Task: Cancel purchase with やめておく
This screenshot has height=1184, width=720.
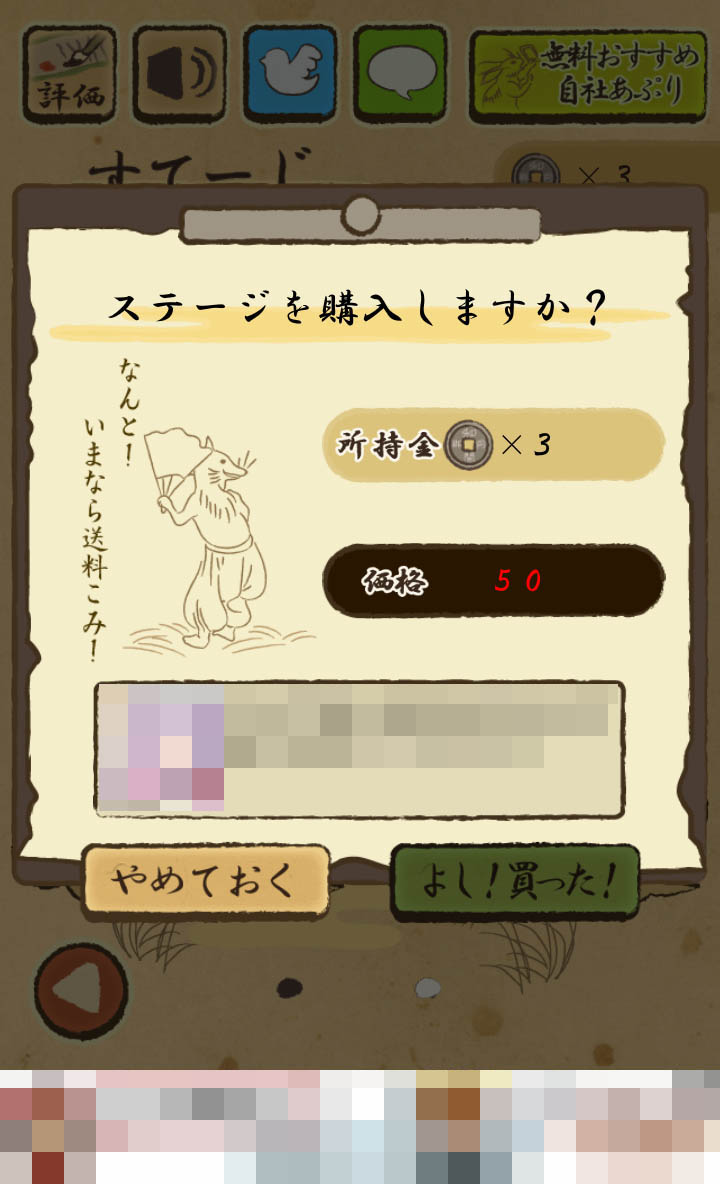Action: click(x=206, y=881)
